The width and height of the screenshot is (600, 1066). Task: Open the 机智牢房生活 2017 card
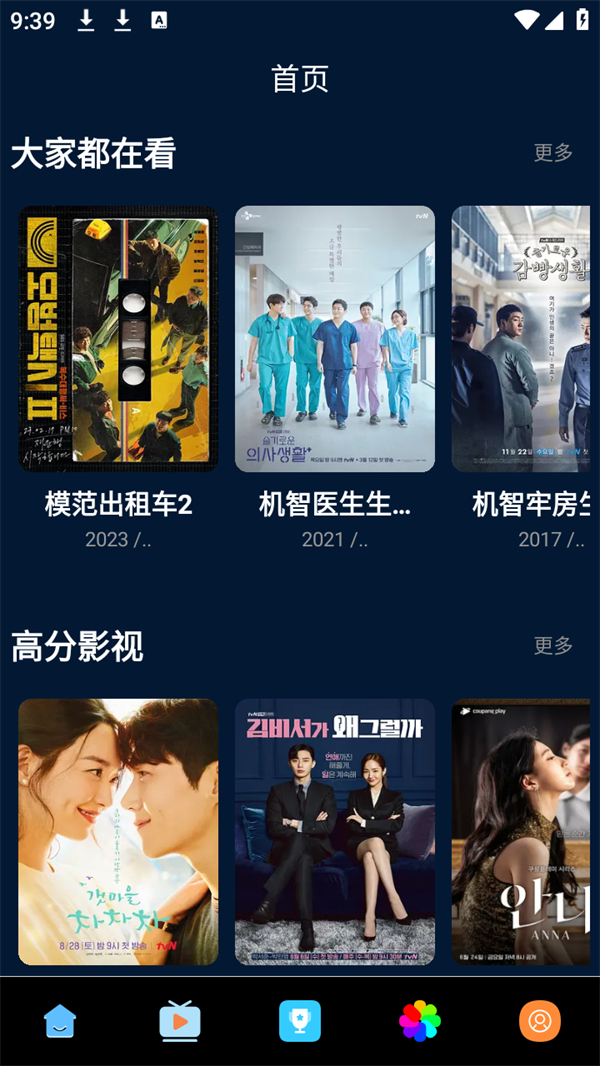click(x=522, y=339)
